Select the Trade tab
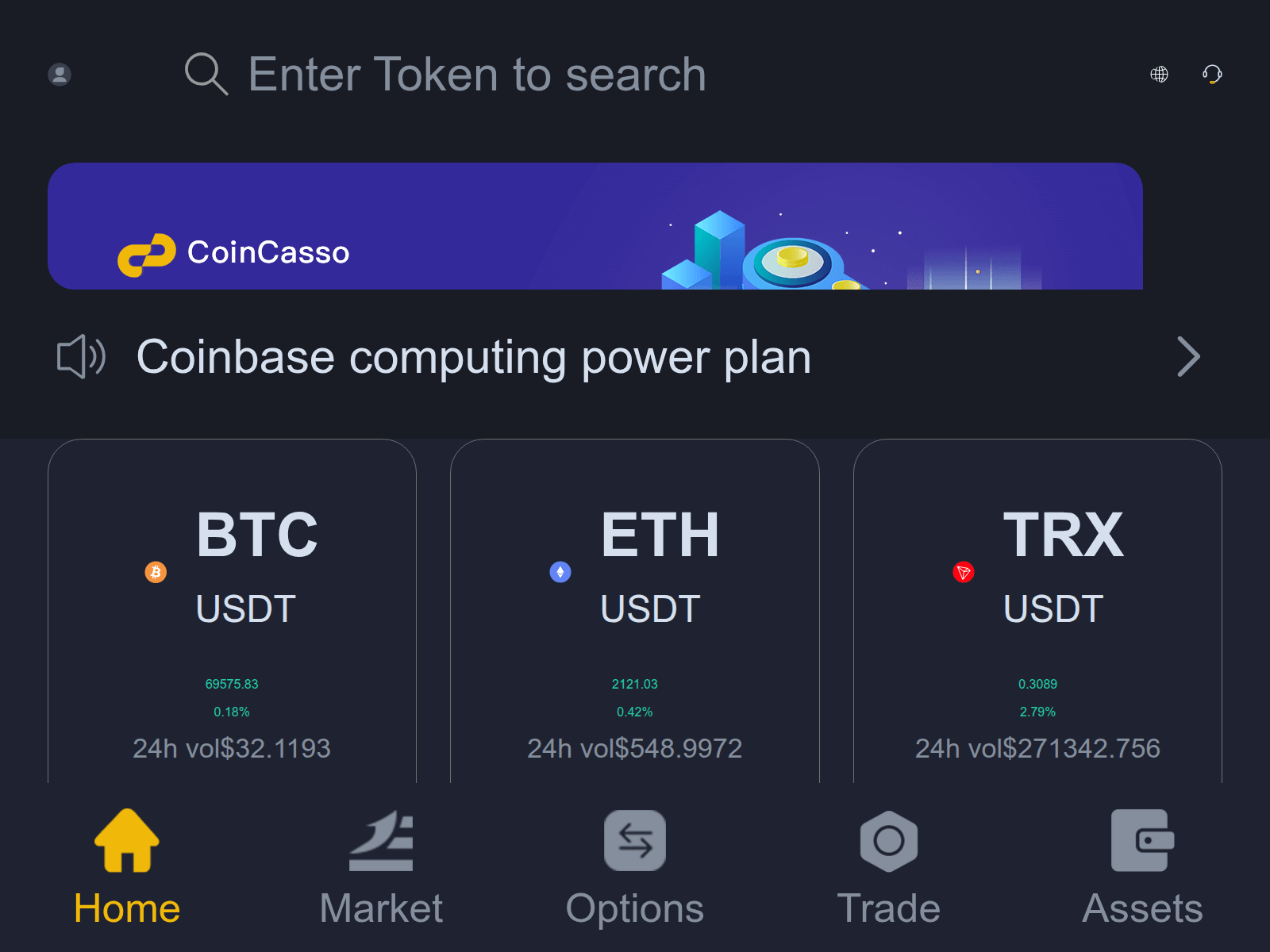Viewport: 1270px width, 952px height. click(x=889, y=867)
